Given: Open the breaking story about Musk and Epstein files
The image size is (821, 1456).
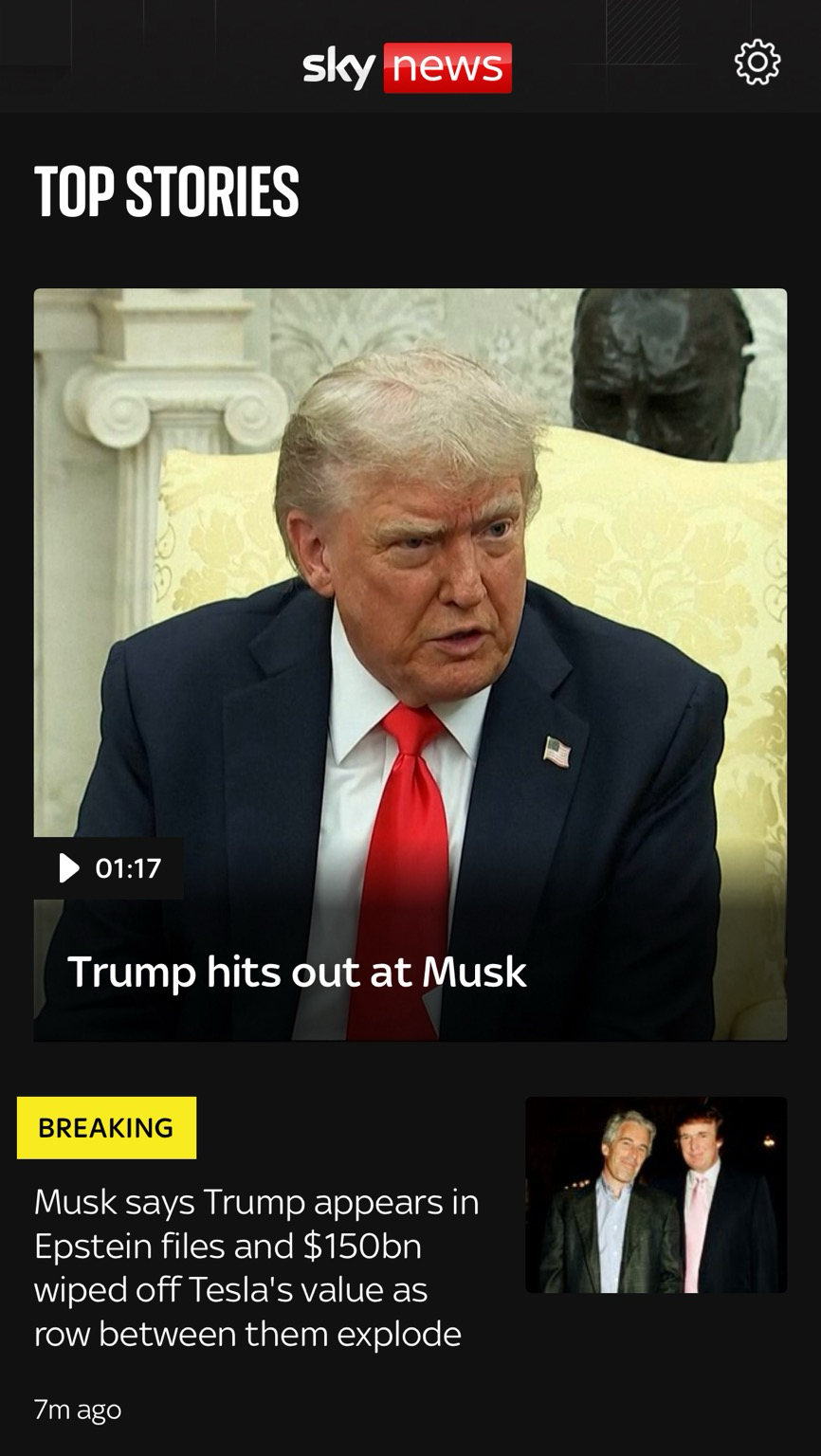Looking at the screenshot, I should coord(257,1267).
